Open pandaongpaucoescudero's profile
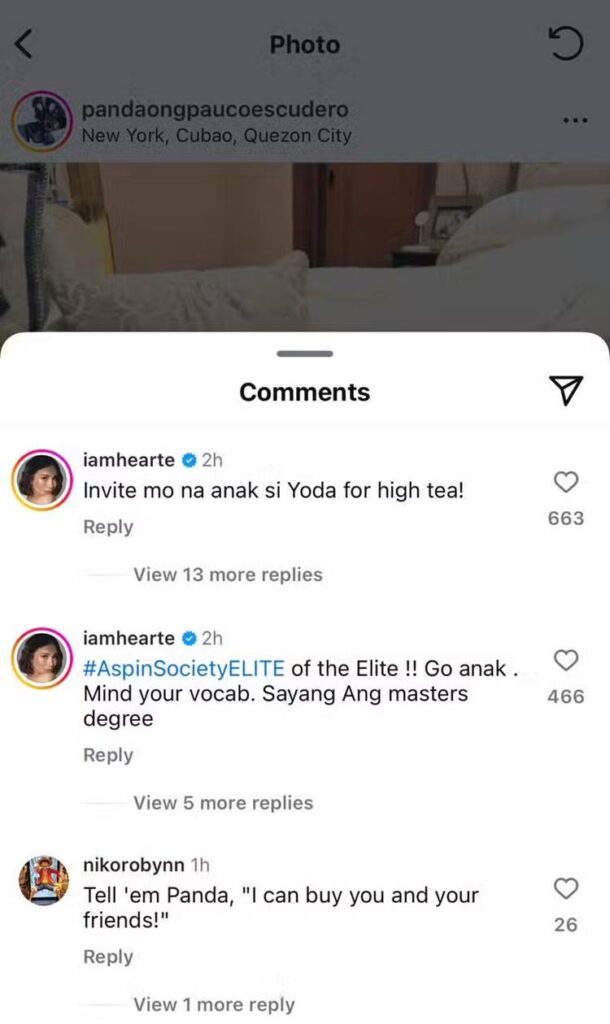 [x=215, y=109]
